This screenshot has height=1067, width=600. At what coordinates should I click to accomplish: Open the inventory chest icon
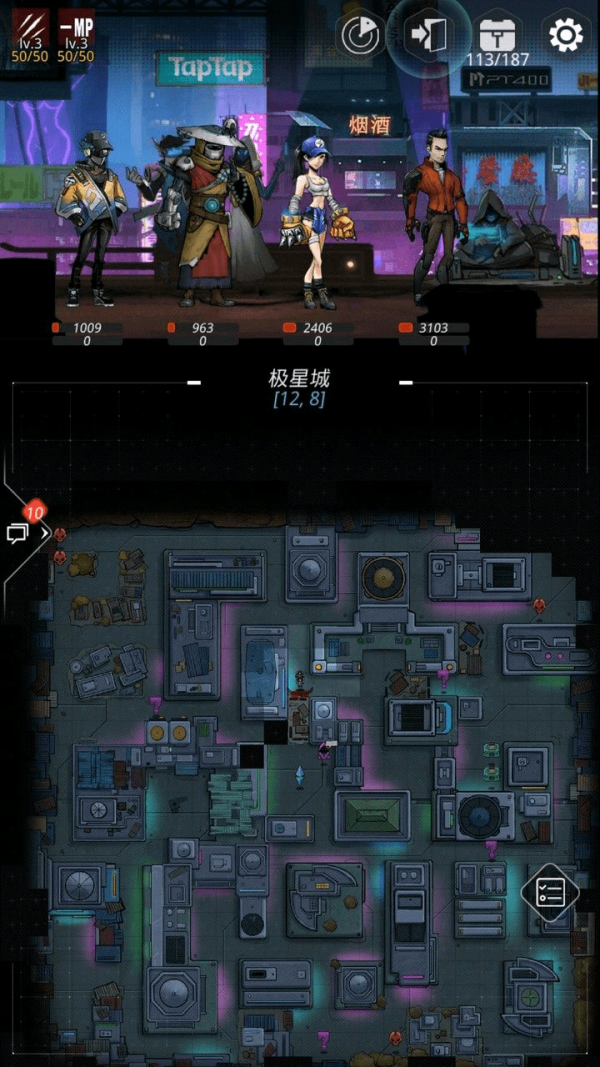pos(496,35)
